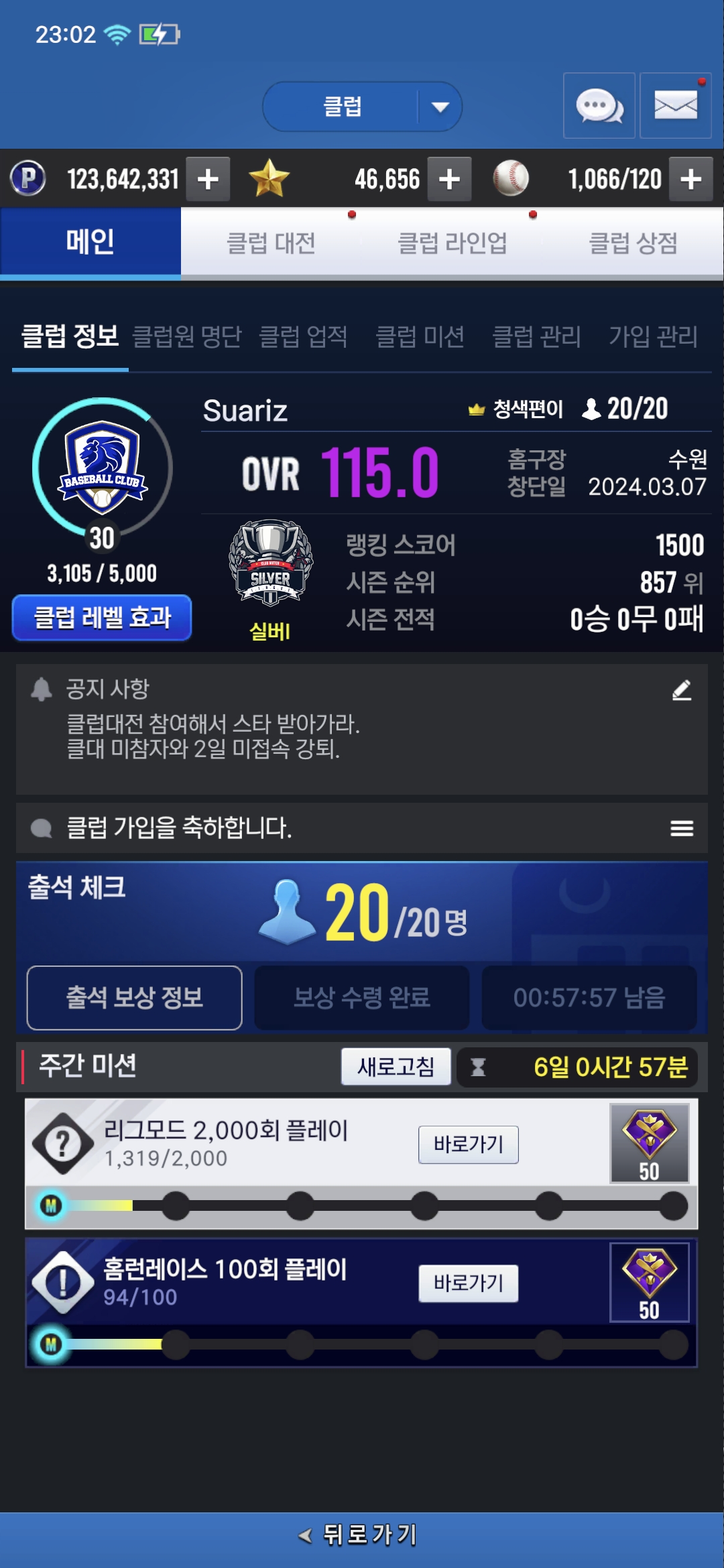Screen dimensions: 724x1568
Task: Open the chat bubble icon
Action: click(x=599, y=106)
